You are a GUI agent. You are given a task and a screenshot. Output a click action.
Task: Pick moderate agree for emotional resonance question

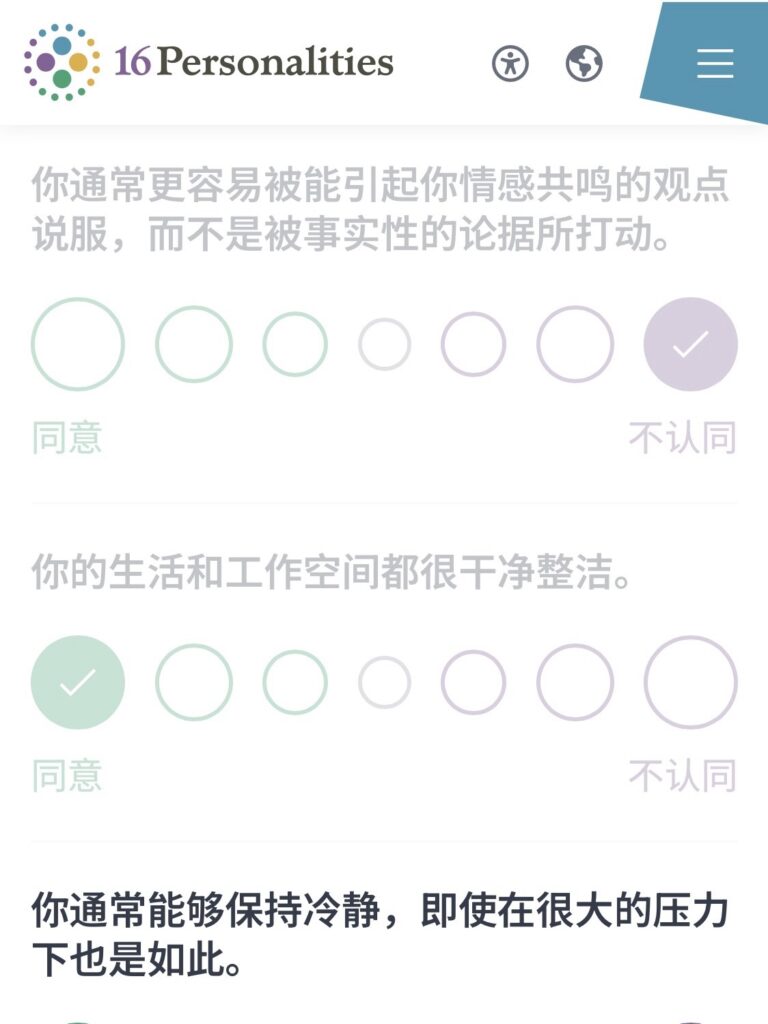coord(194,344)
